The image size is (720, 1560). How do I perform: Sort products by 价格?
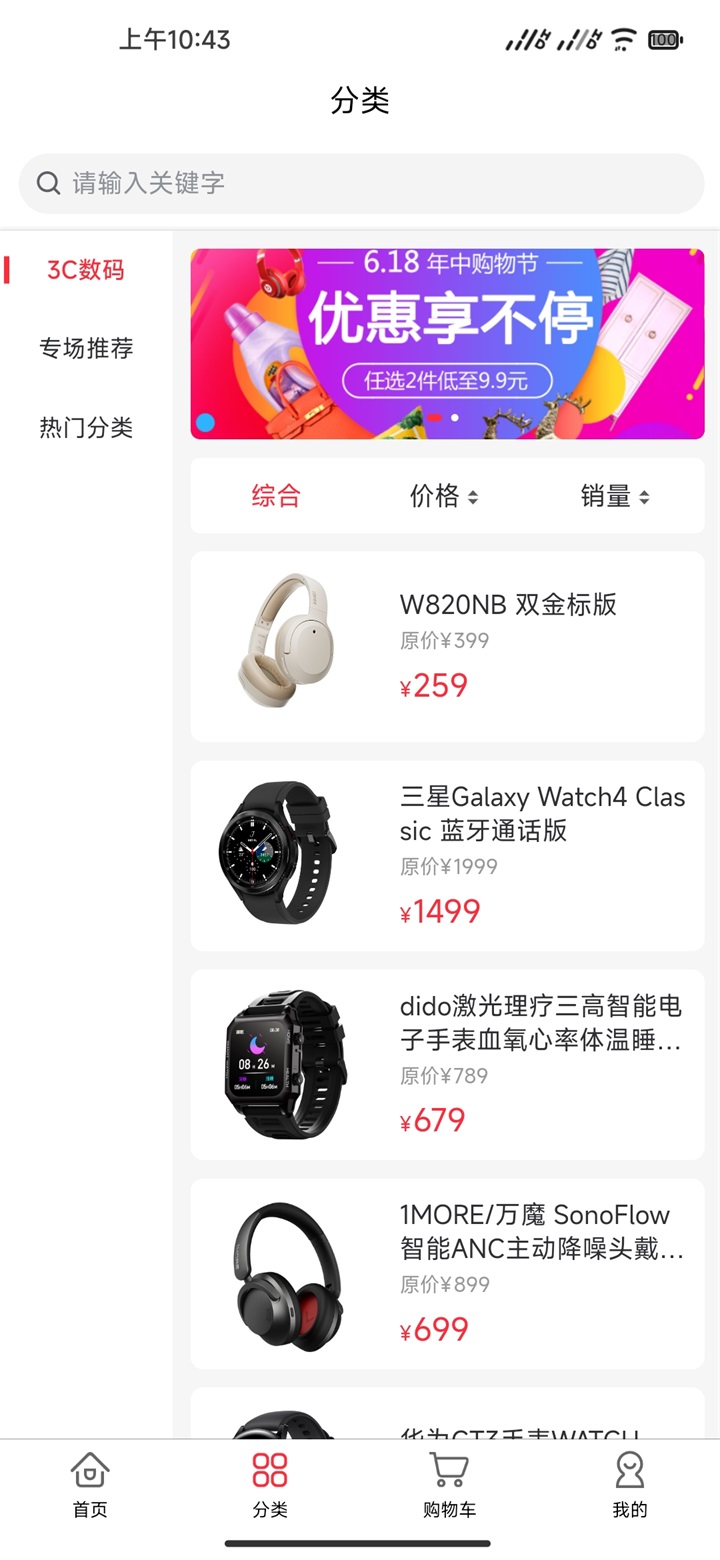(444, 496)
